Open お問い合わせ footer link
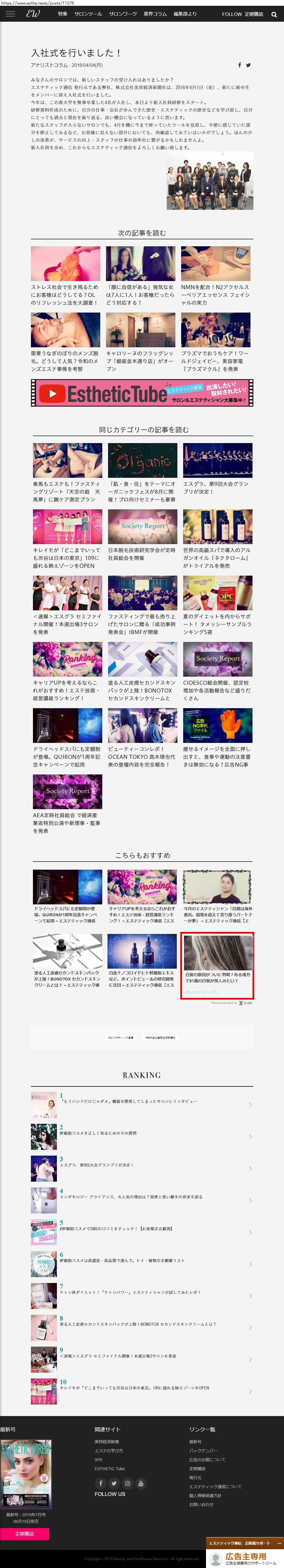Screen dimensions: 284x1568 [201, 1504]
